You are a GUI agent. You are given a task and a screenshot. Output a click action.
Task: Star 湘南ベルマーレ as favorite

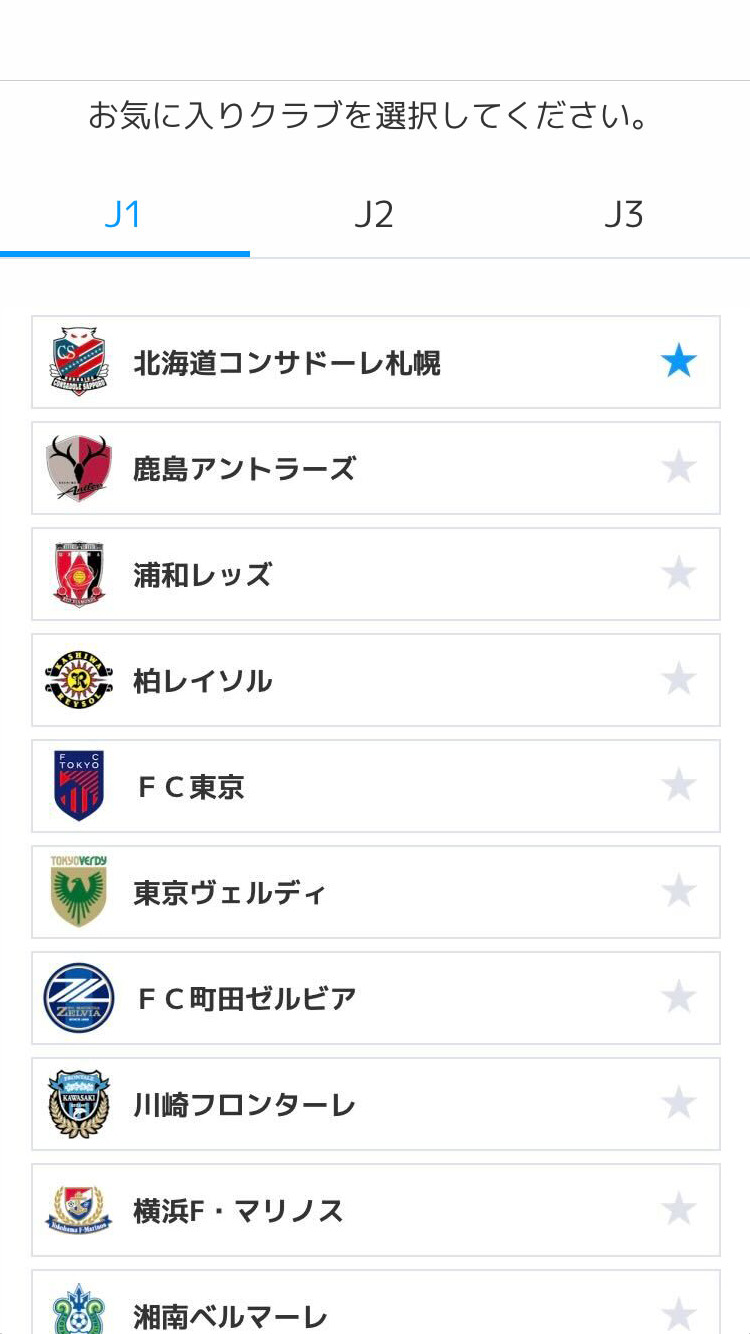(678, 1314)
